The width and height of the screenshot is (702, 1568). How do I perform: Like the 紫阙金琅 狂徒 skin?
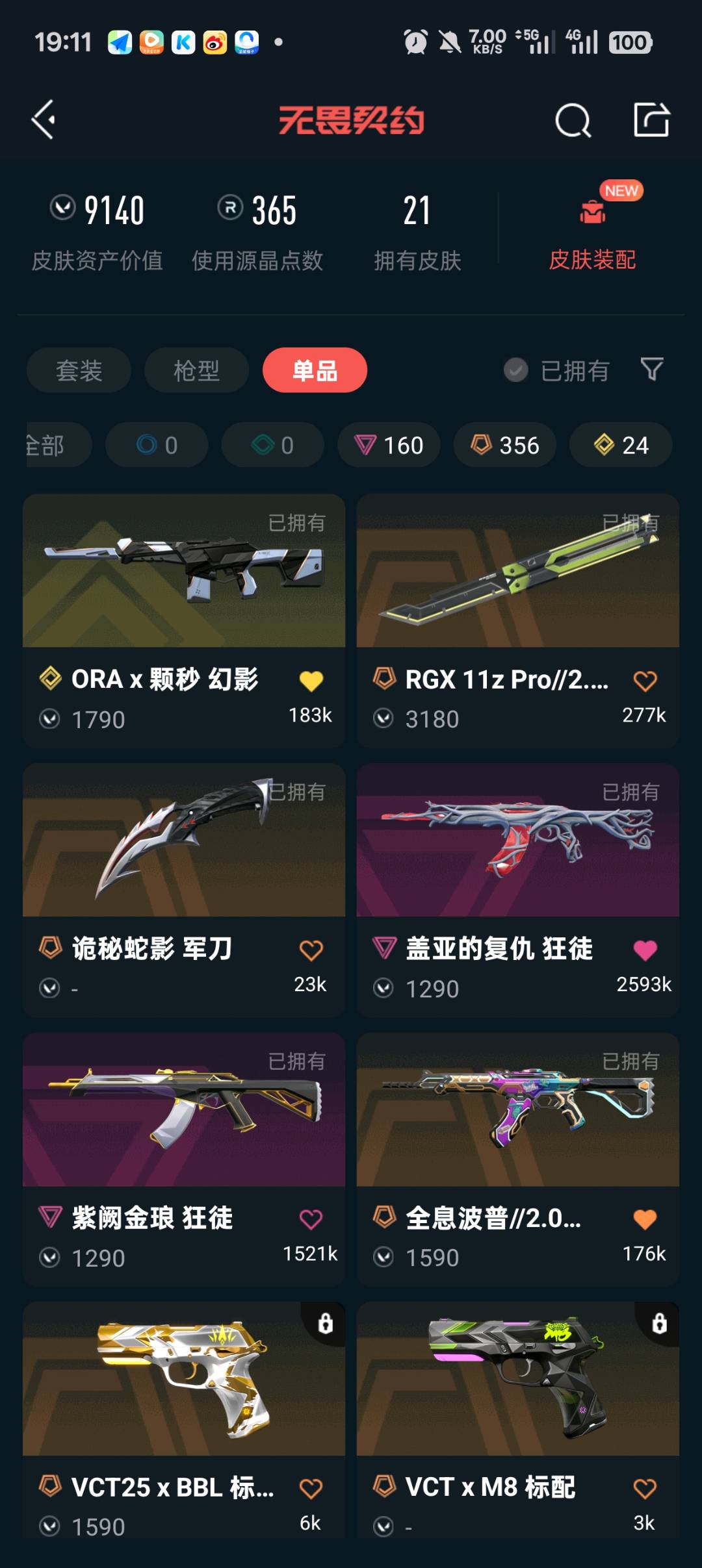(x=311, y=1219)
